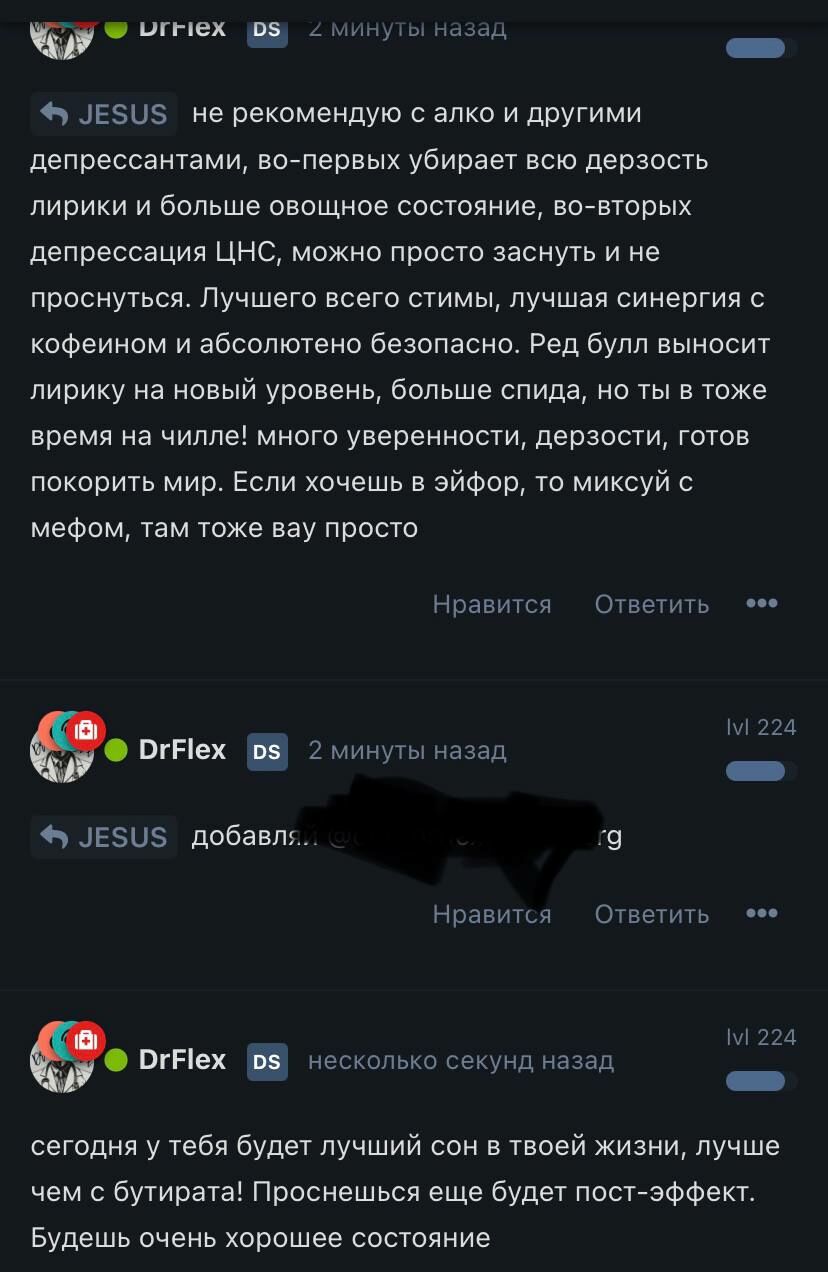Open the JESUS reply tag in 'добавляй' comment
The width and height of the screenshot is (828, 1272).
coord(104,837)
